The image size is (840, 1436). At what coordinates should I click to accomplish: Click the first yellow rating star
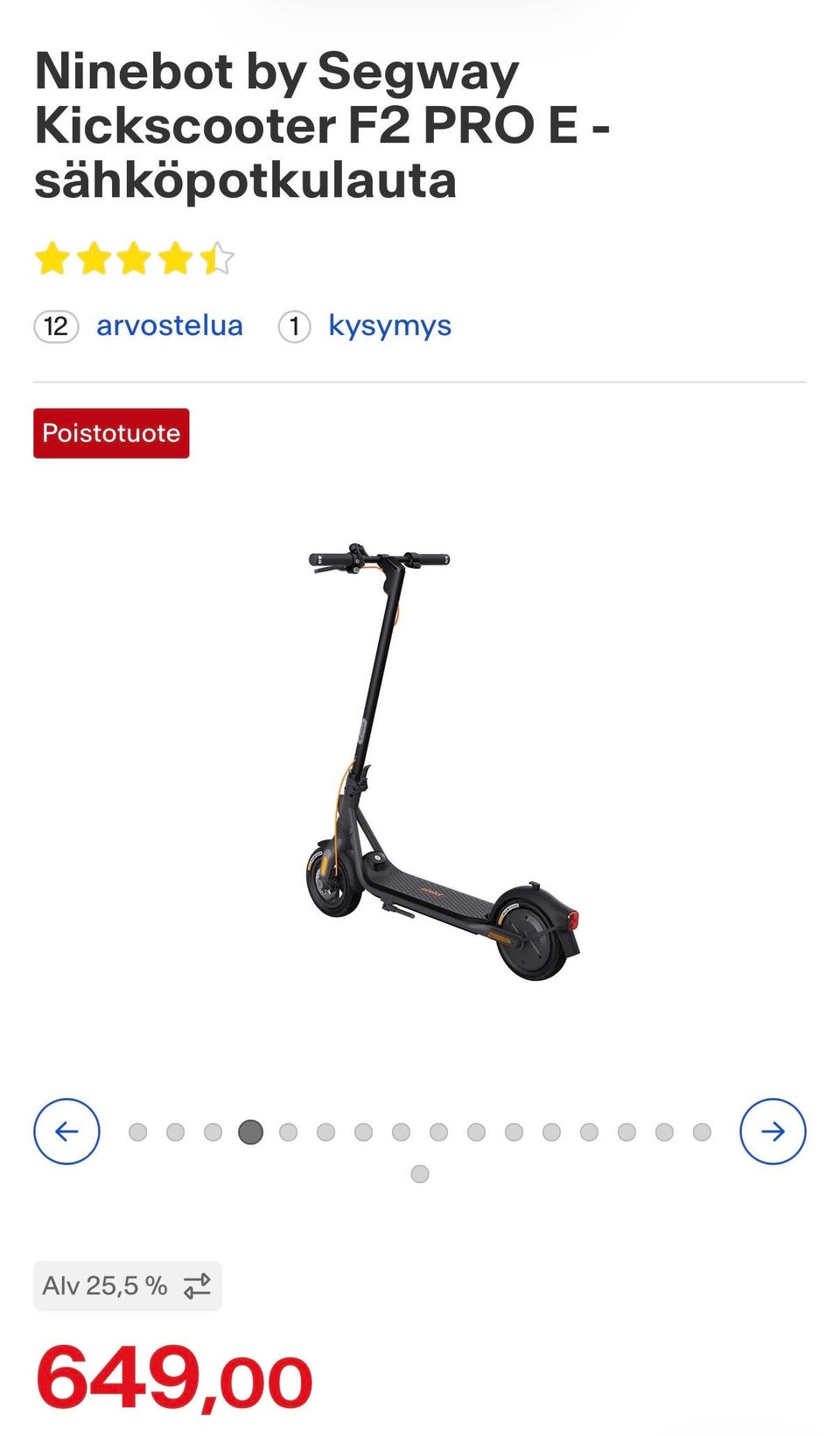51,258
